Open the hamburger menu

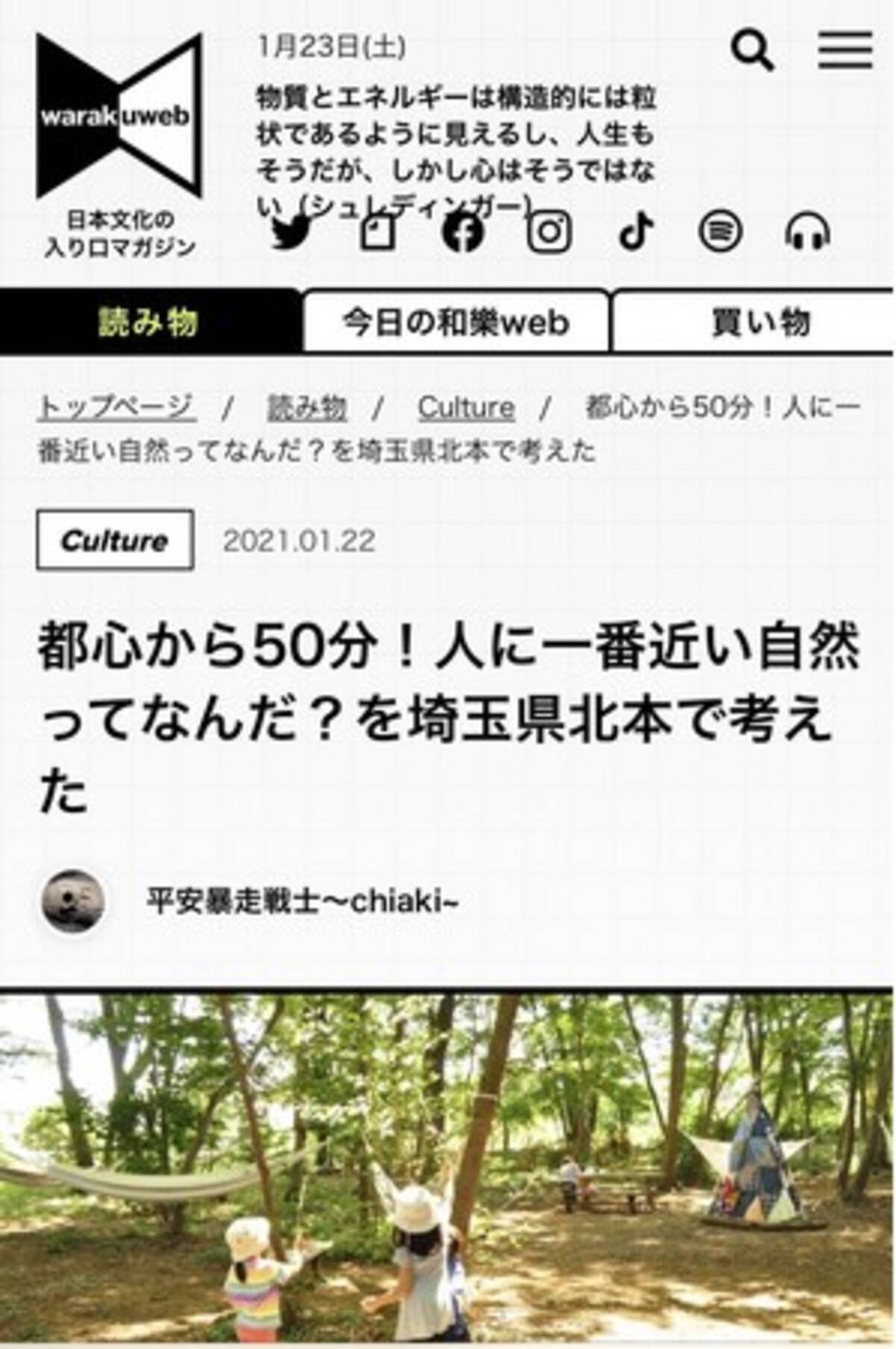(x=844, y=52)
